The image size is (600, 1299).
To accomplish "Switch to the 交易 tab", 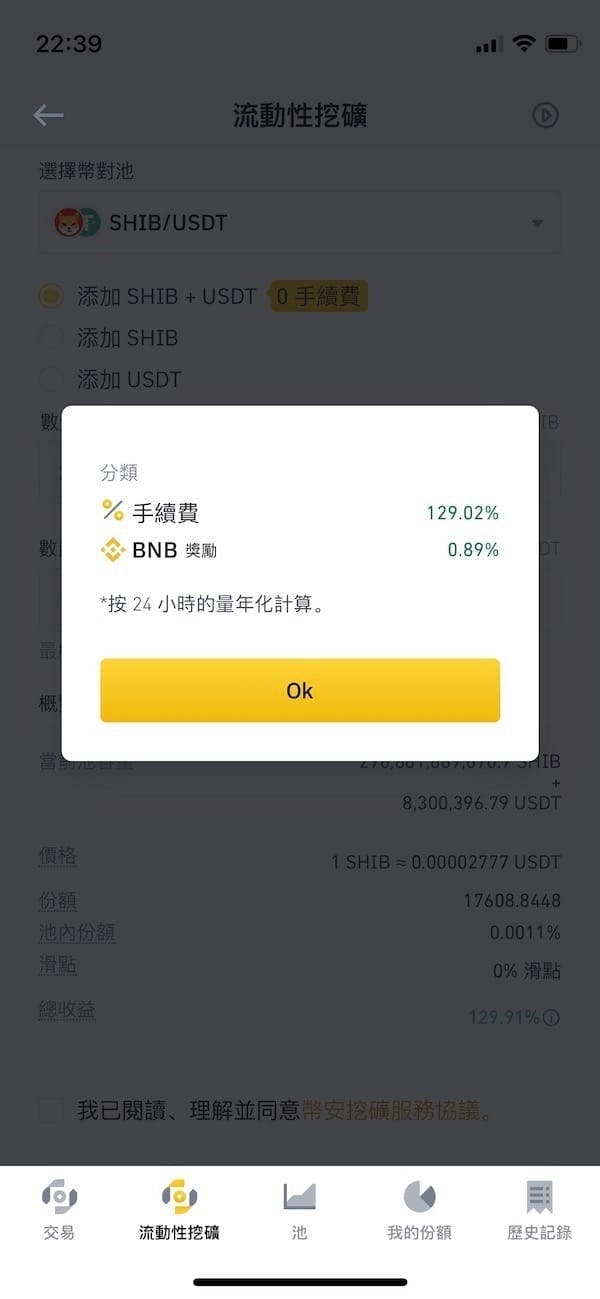I will tap(59, 1210).
